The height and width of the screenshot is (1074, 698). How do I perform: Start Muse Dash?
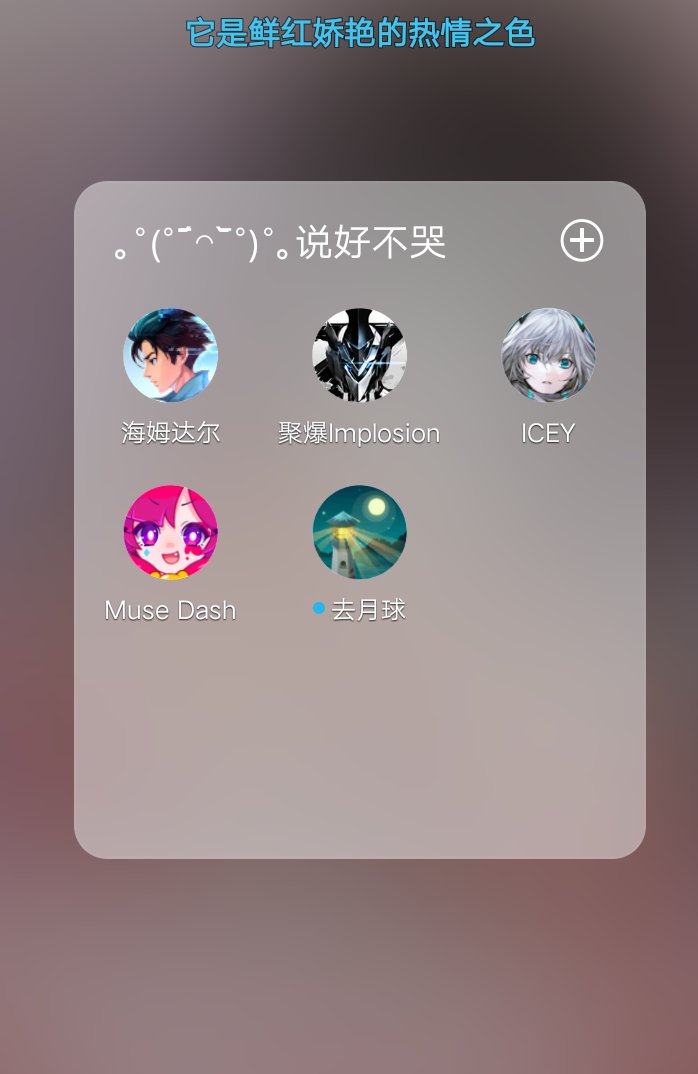pos(171,532)
